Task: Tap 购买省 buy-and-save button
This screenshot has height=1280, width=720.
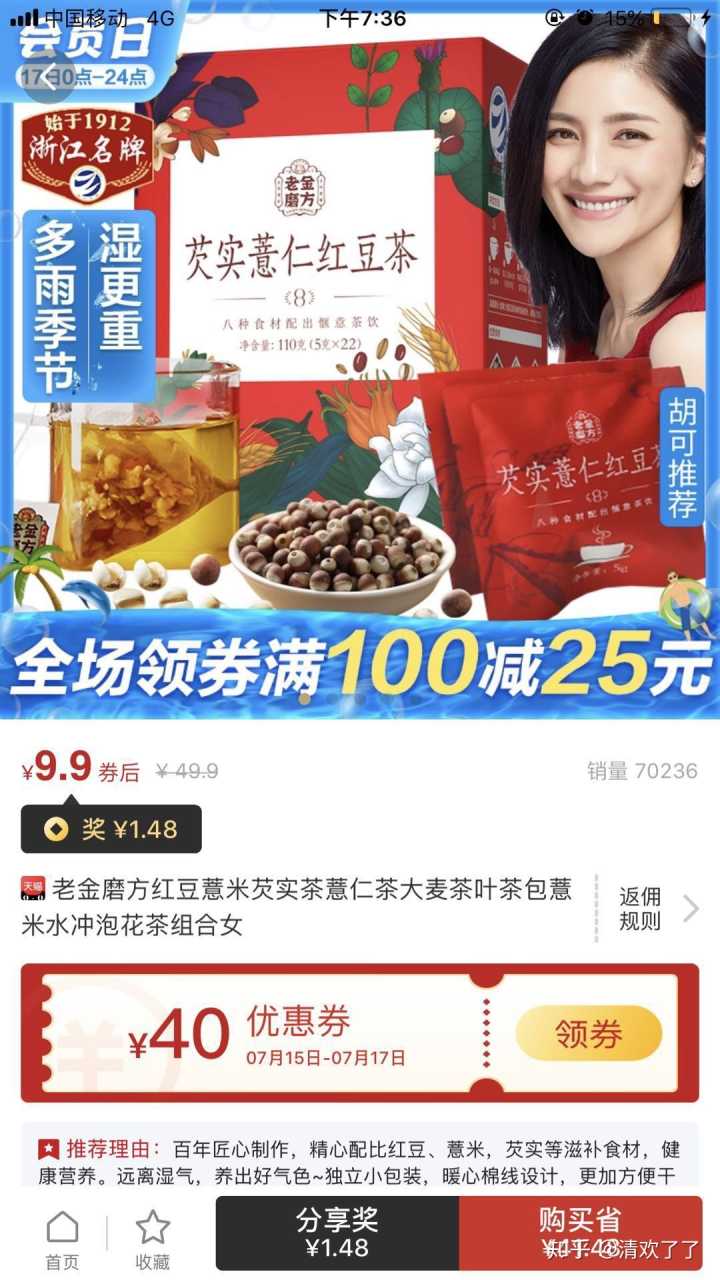Action: [x=580, y=1233]
